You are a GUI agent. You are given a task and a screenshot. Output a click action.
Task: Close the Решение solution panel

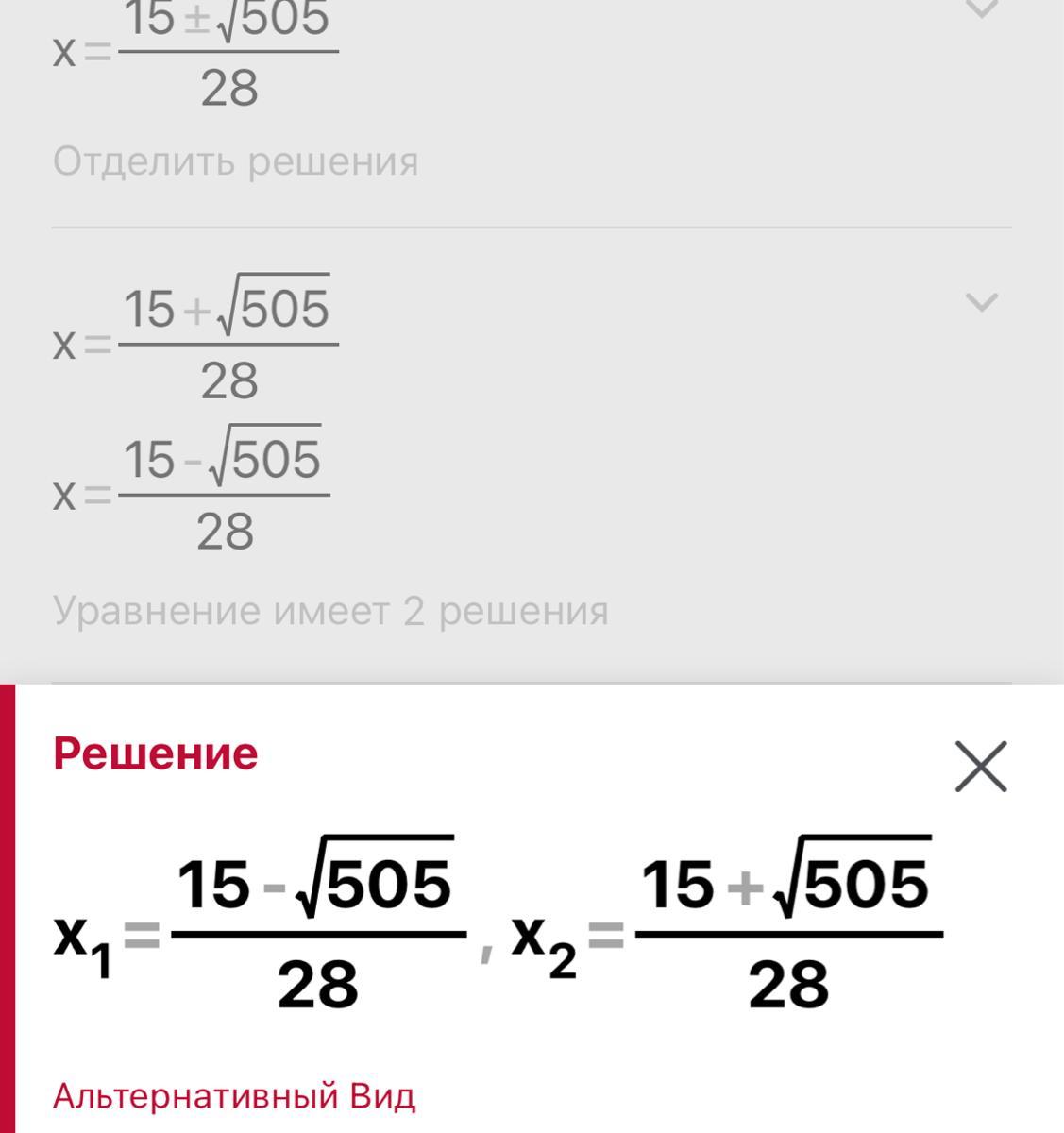point(981,767)
